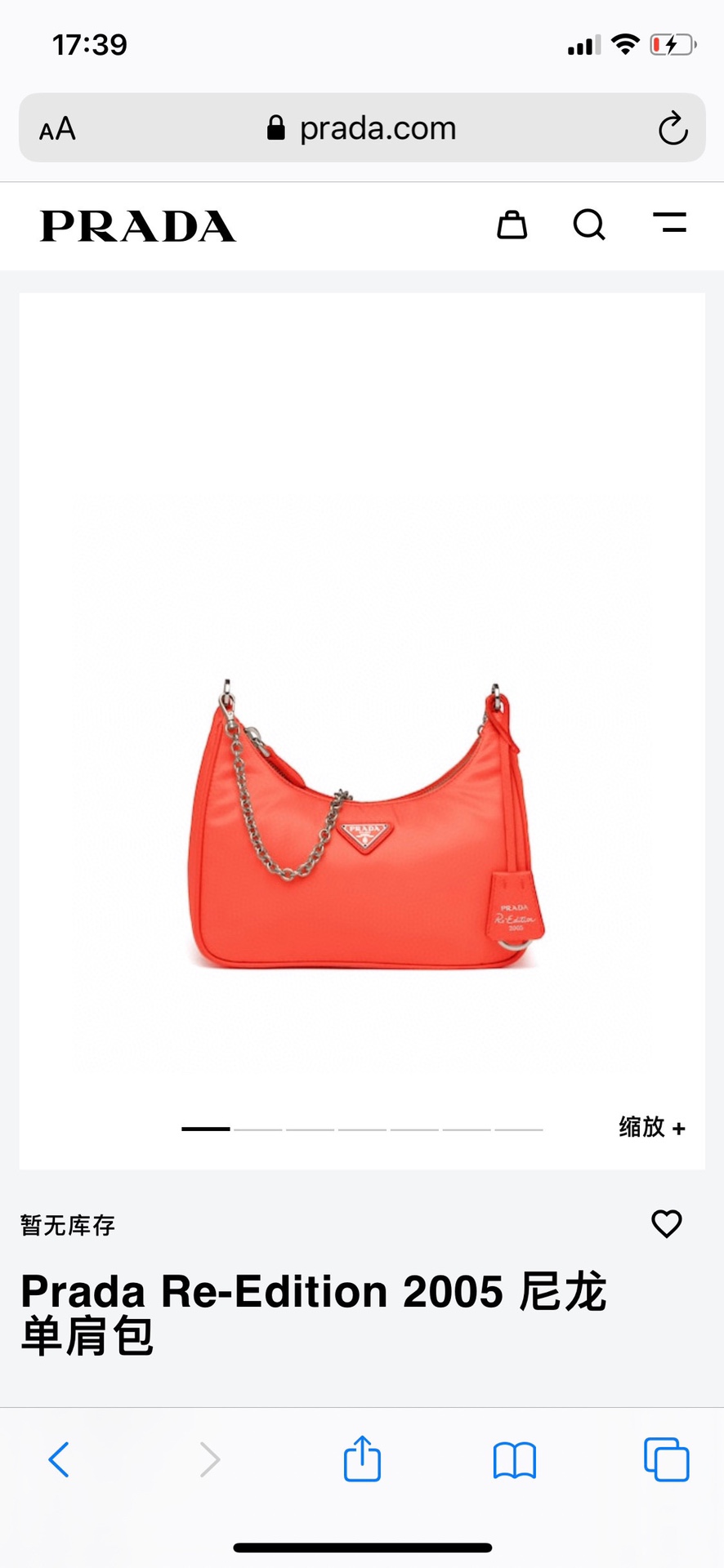Open the shopping bag
The width and height of the screenshot is (724, 1568).
(512, 225)
